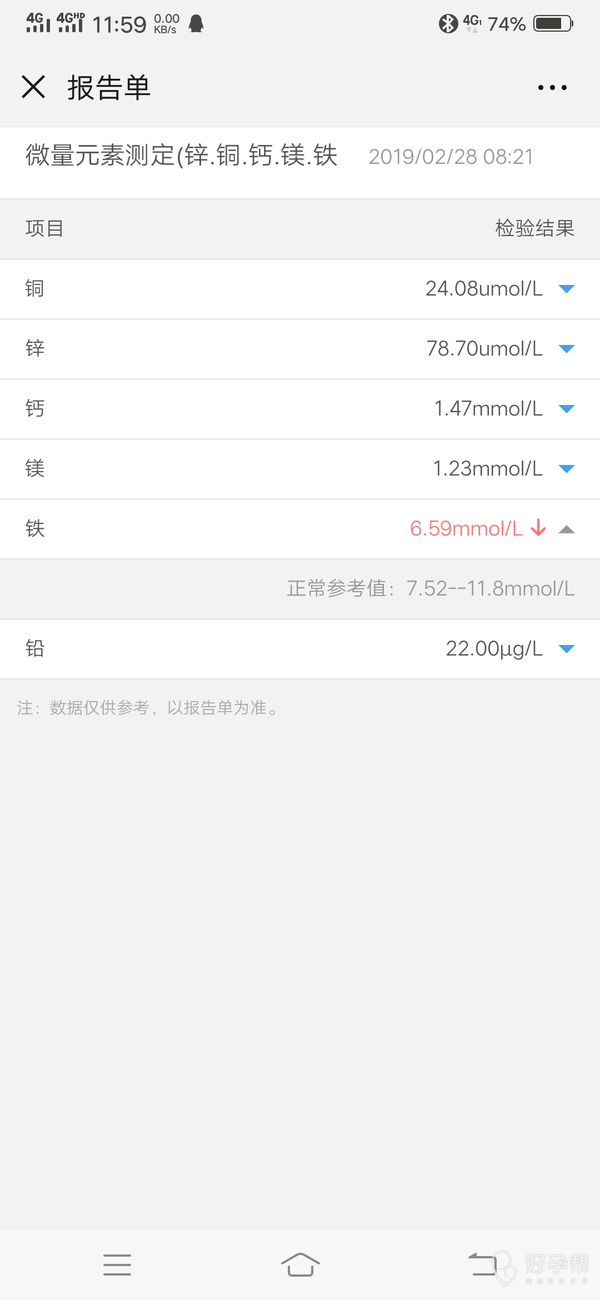Open the three-dot overflow menu

[x=552, y=88]
